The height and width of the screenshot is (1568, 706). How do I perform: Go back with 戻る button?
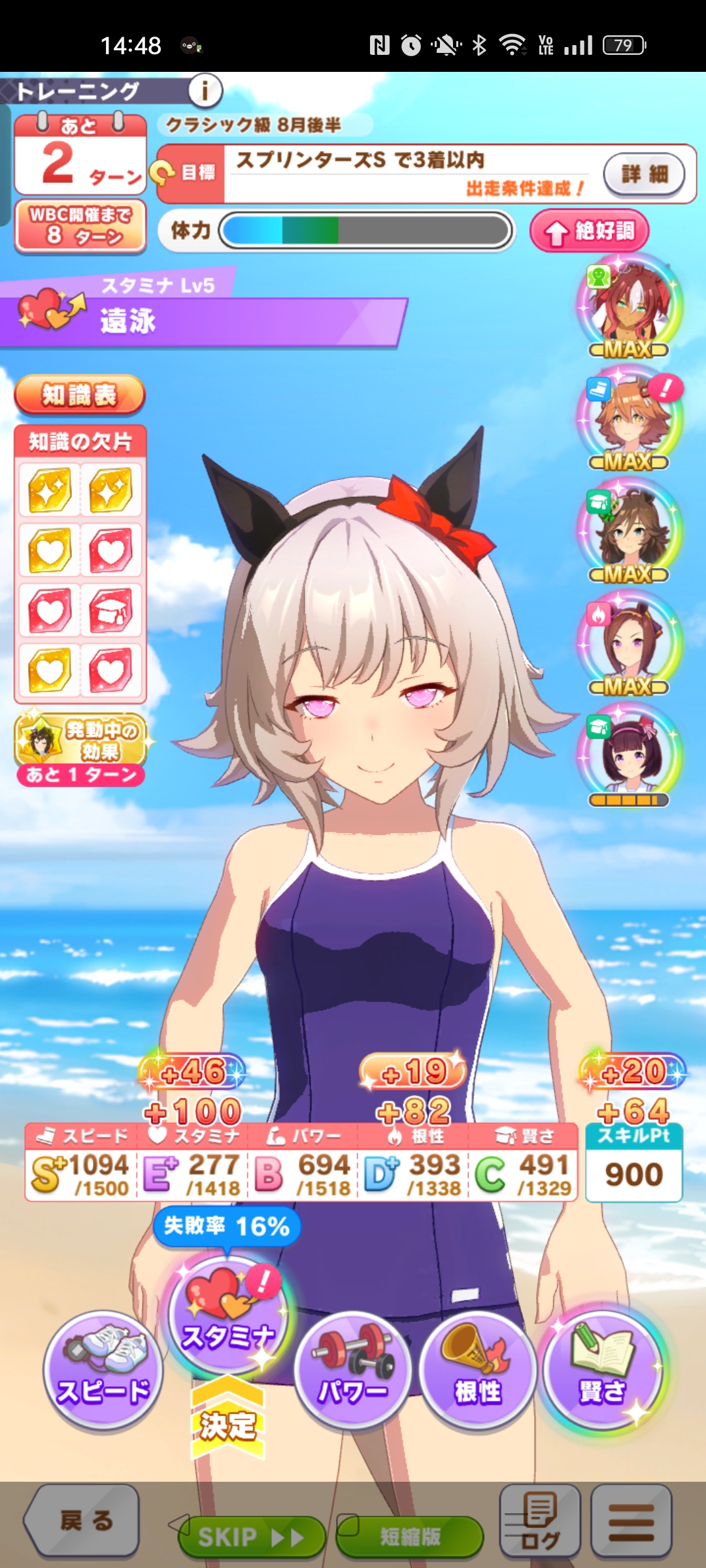83,1520
